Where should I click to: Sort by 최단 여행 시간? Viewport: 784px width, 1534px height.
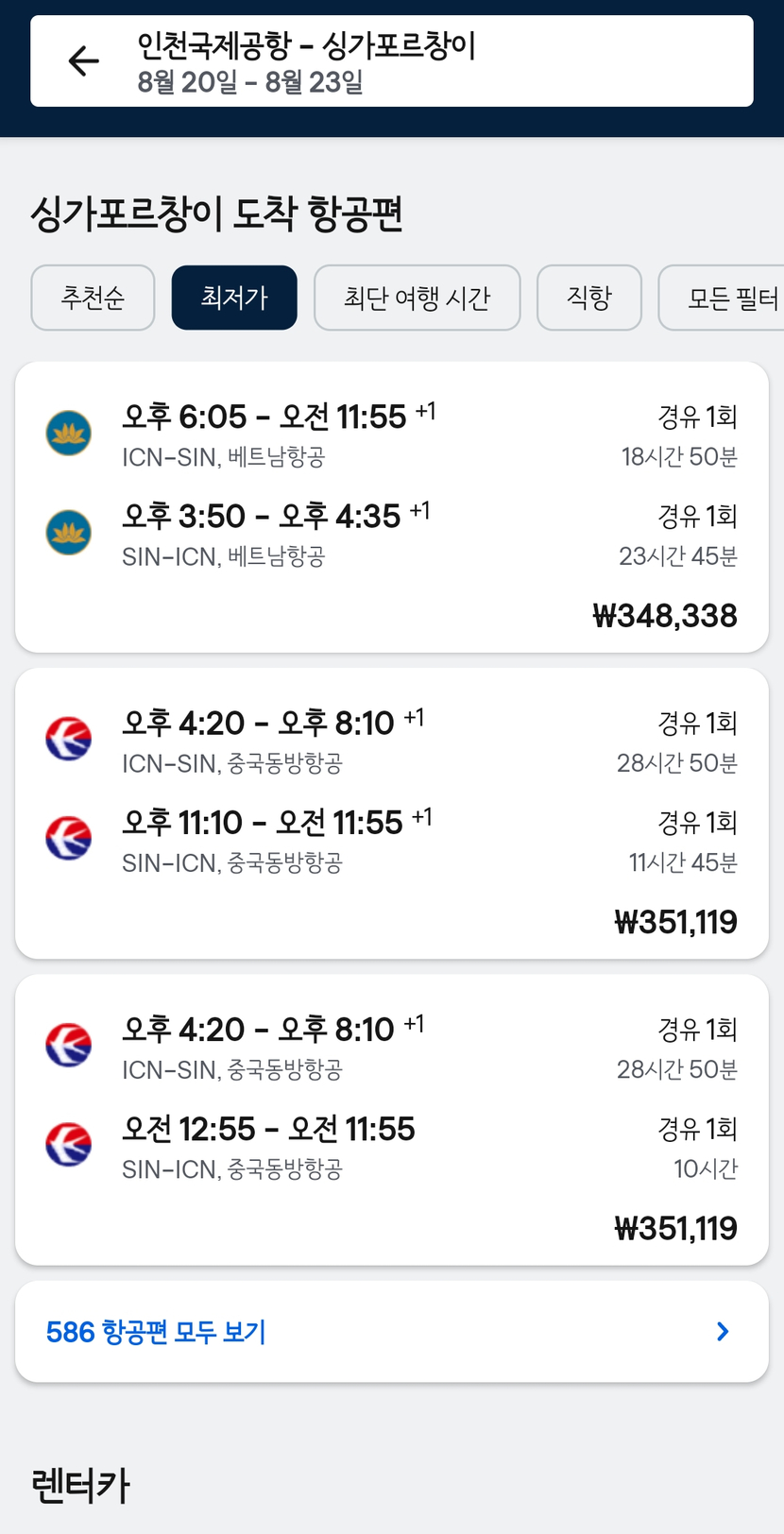417,298
